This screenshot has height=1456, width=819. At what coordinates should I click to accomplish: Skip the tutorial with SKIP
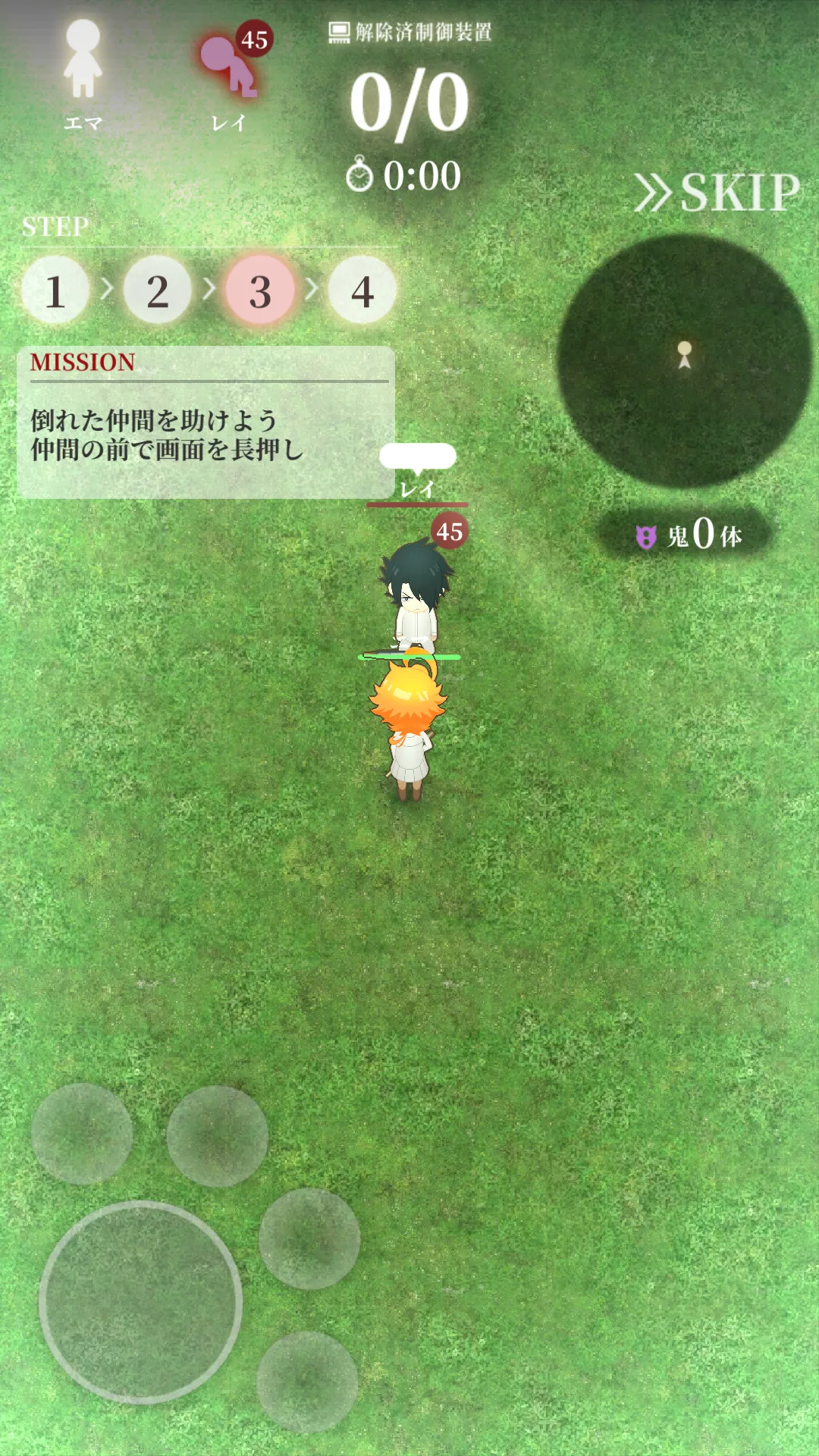pyautogui.click(x=717, y=192)
